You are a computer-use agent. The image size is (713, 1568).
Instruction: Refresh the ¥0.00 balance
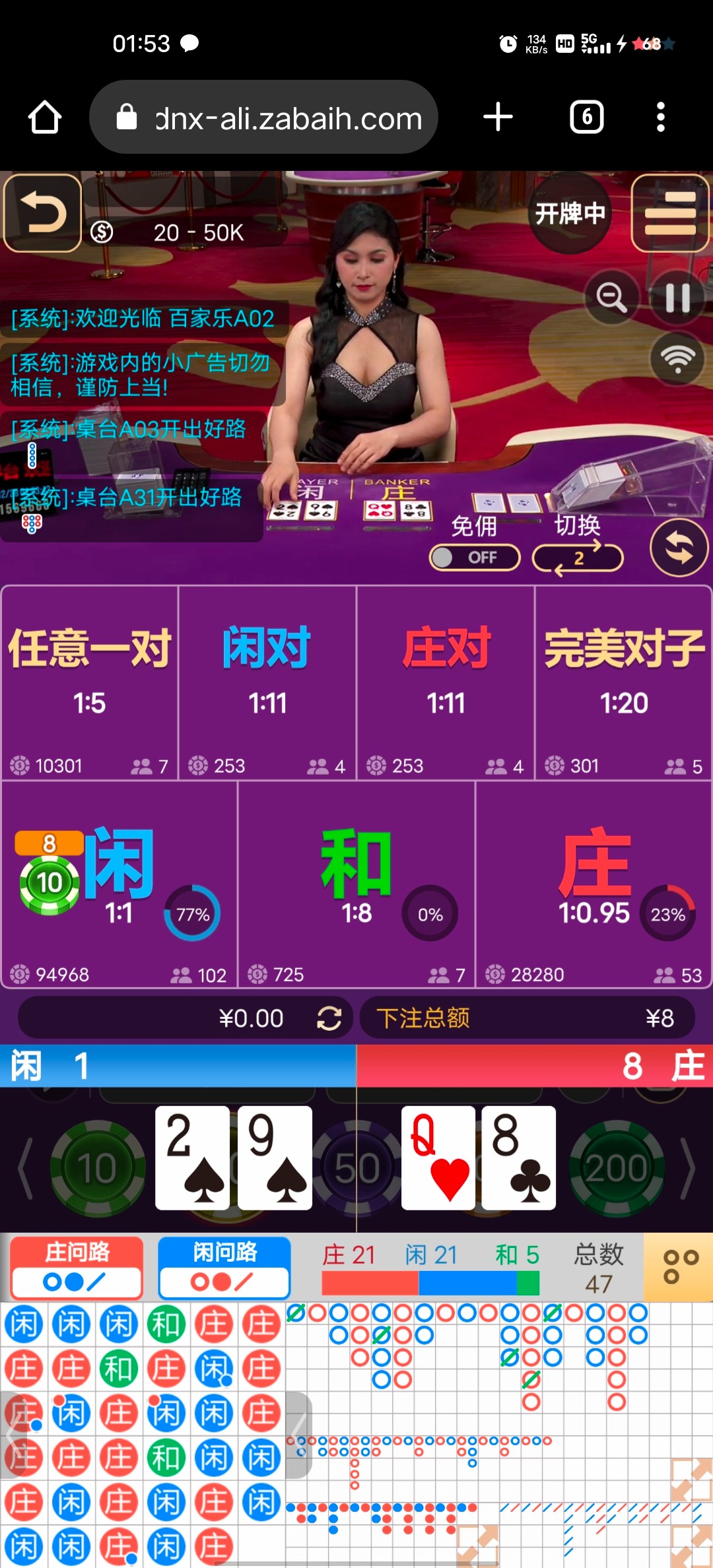[329, 1018]
